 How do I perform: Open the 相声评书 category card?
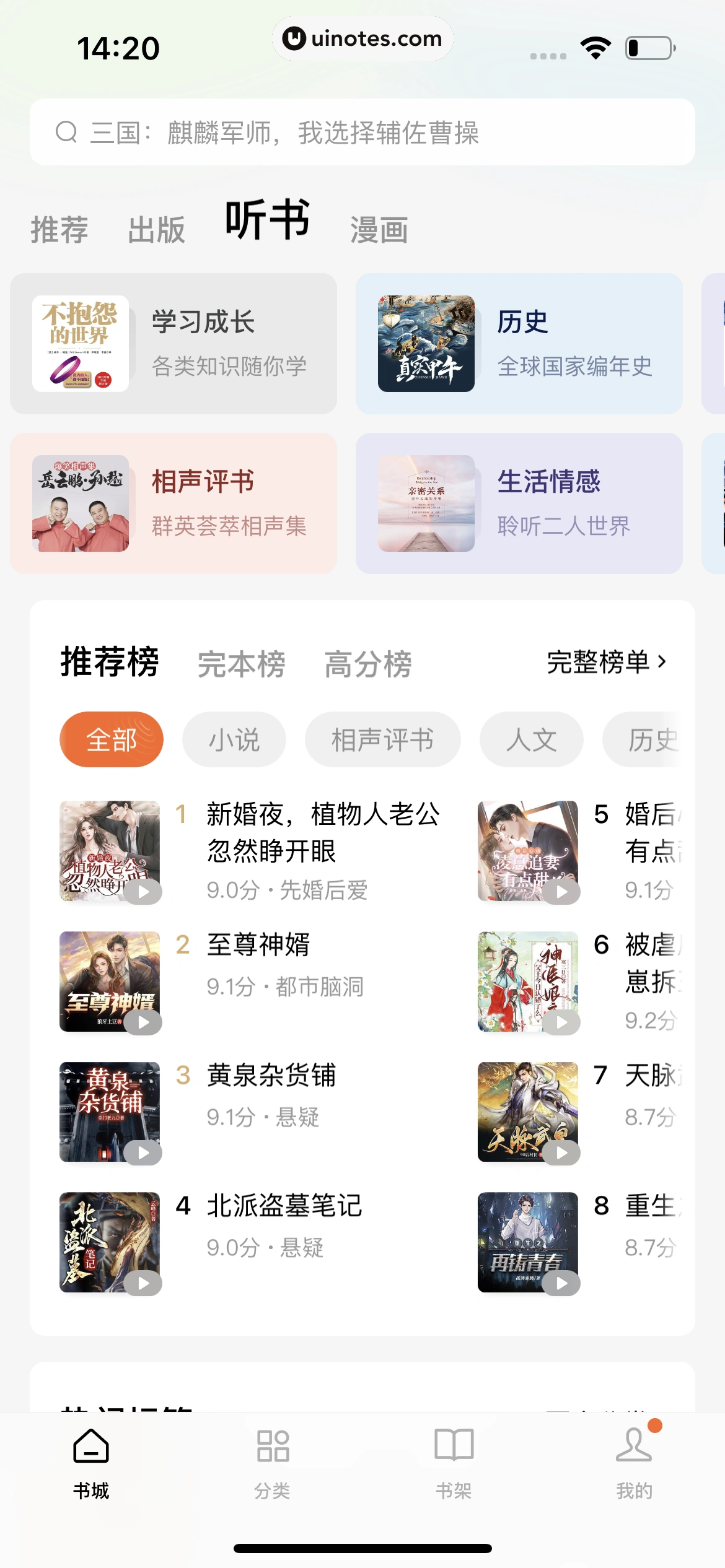[x=174, y=503]
